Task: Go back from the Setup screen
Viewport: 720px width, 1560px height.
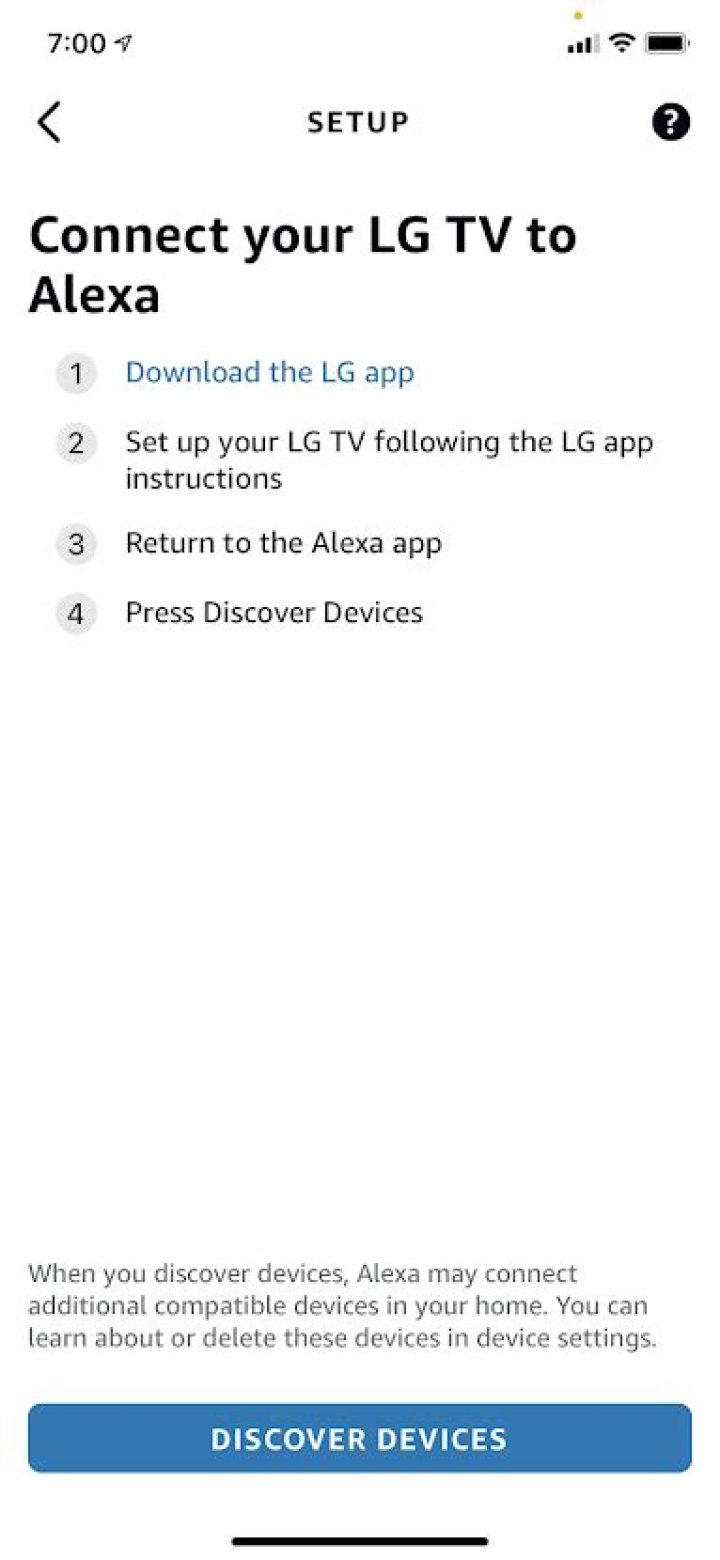Action: point(48,122)
